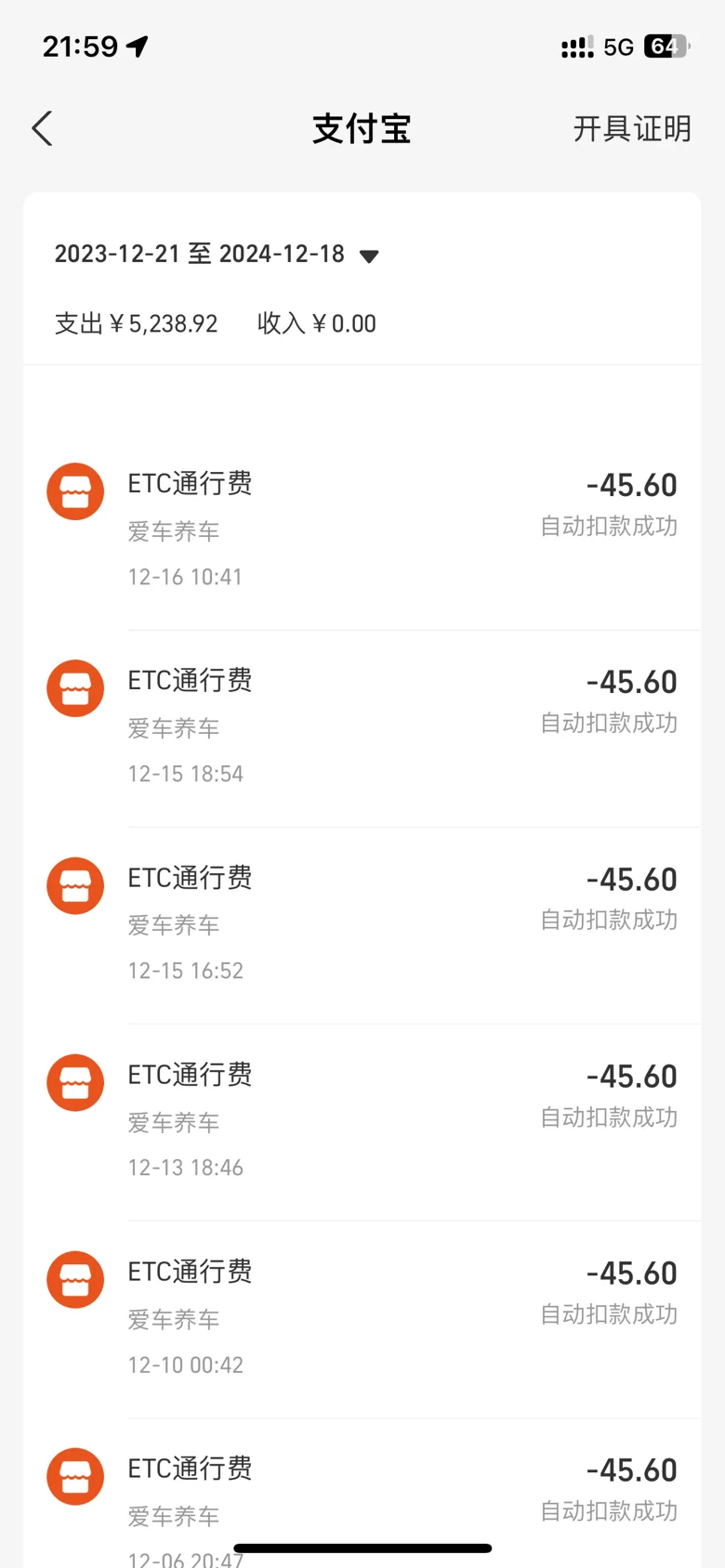
Task: Select the ETC通行费 payment dated 12-06 20:47
Action: point(362,1494)
